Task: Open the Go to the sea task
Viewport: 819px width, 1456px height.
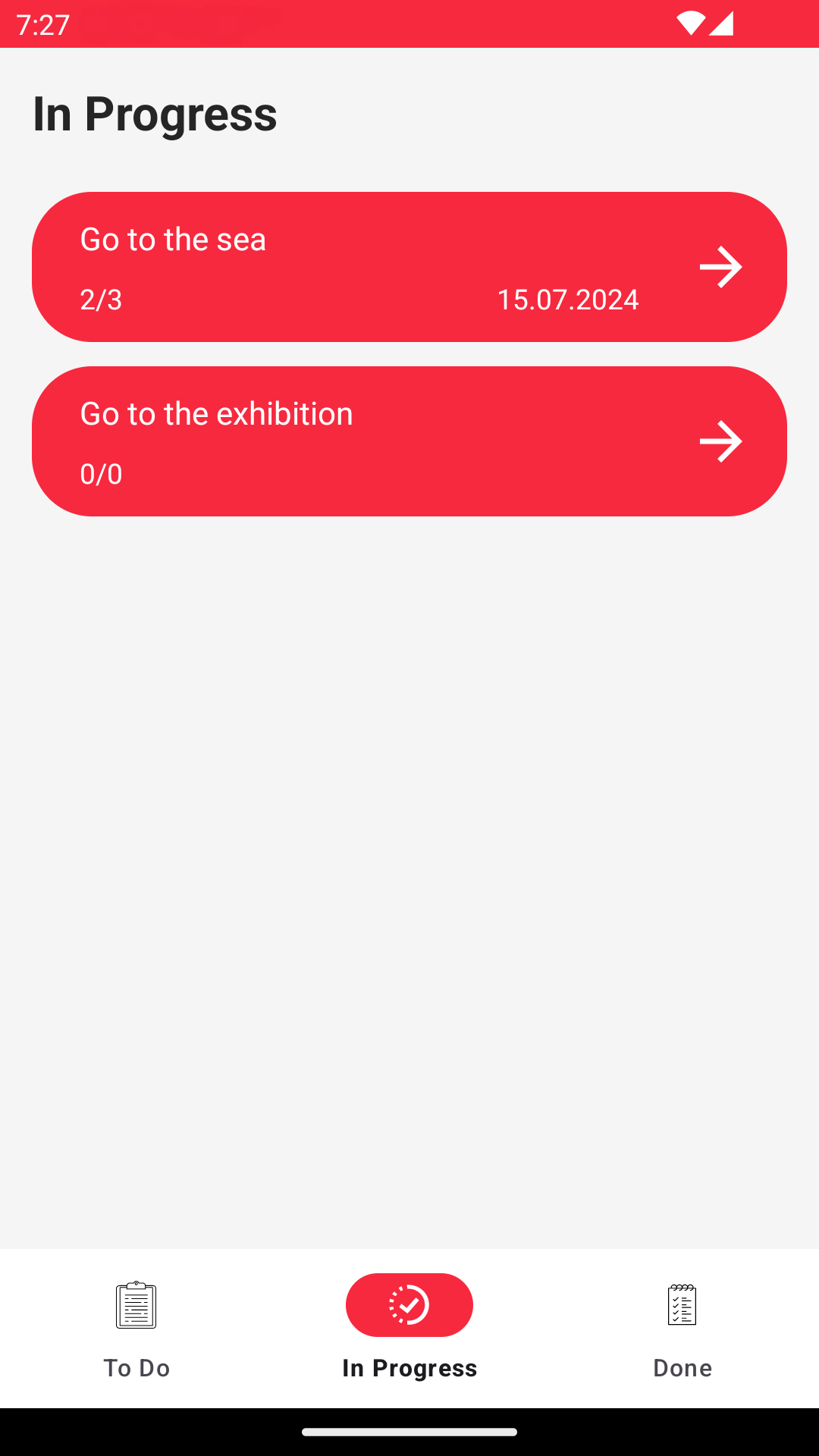Action: pos(409,267)
